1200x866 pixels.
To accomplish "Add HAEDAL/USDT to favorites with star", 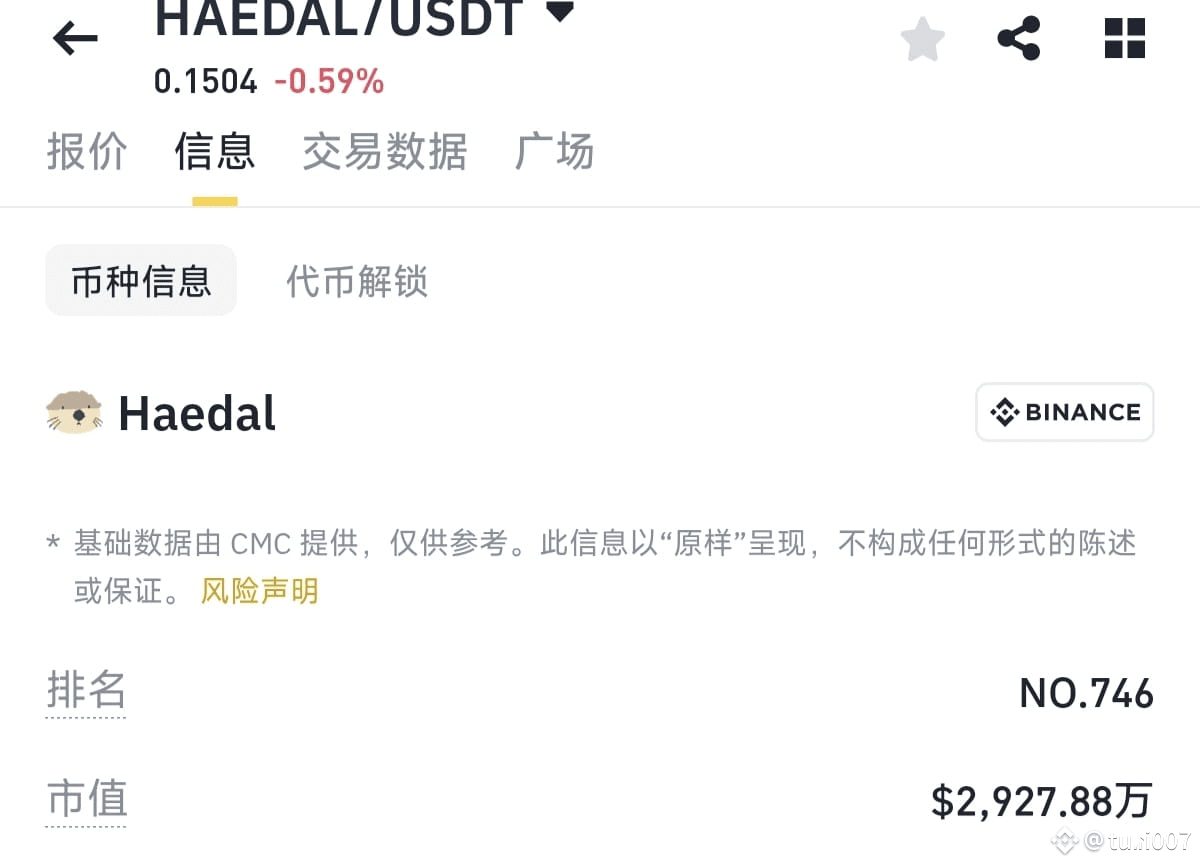I will click(x=922, y=40).
